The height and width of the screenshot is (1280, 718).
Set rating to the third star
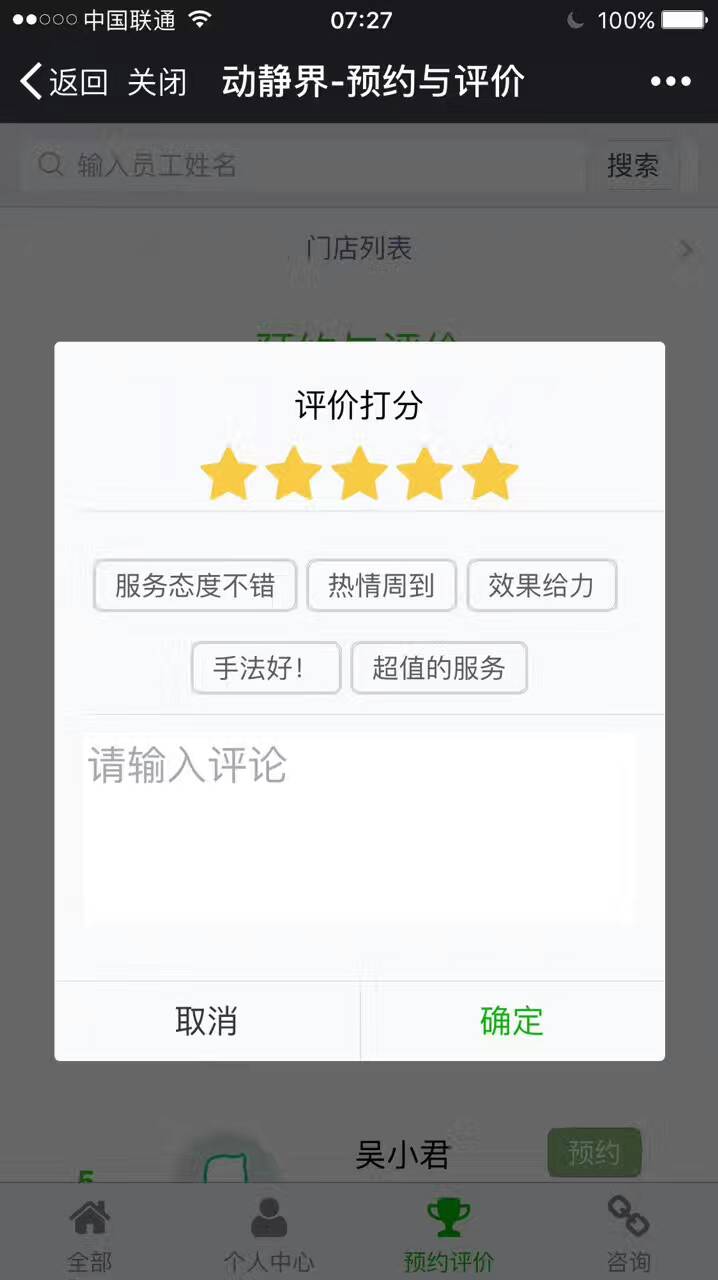(x=359, y=474)
